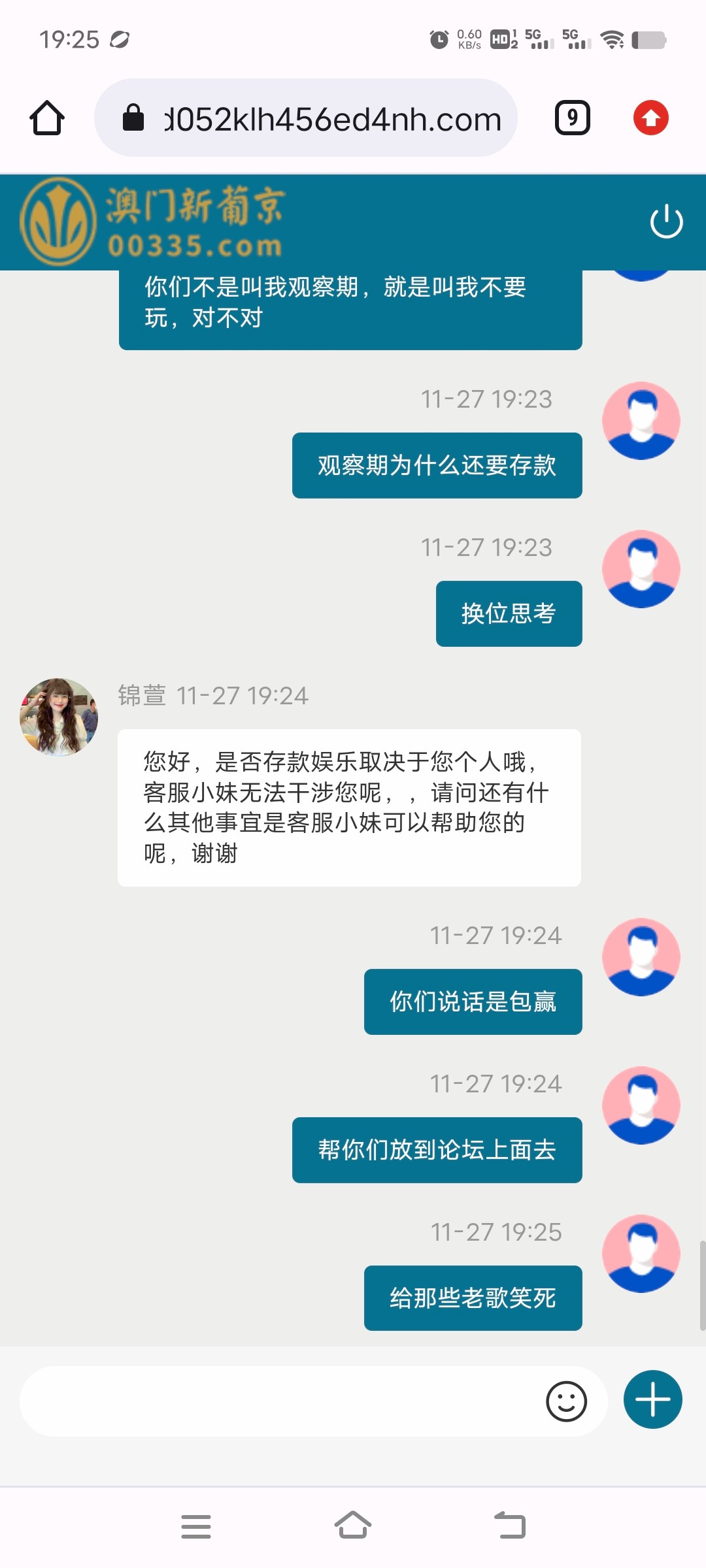Tap the system home circle button
The height and width of the screenshot is (1568, 706).
coord(352,1526)
